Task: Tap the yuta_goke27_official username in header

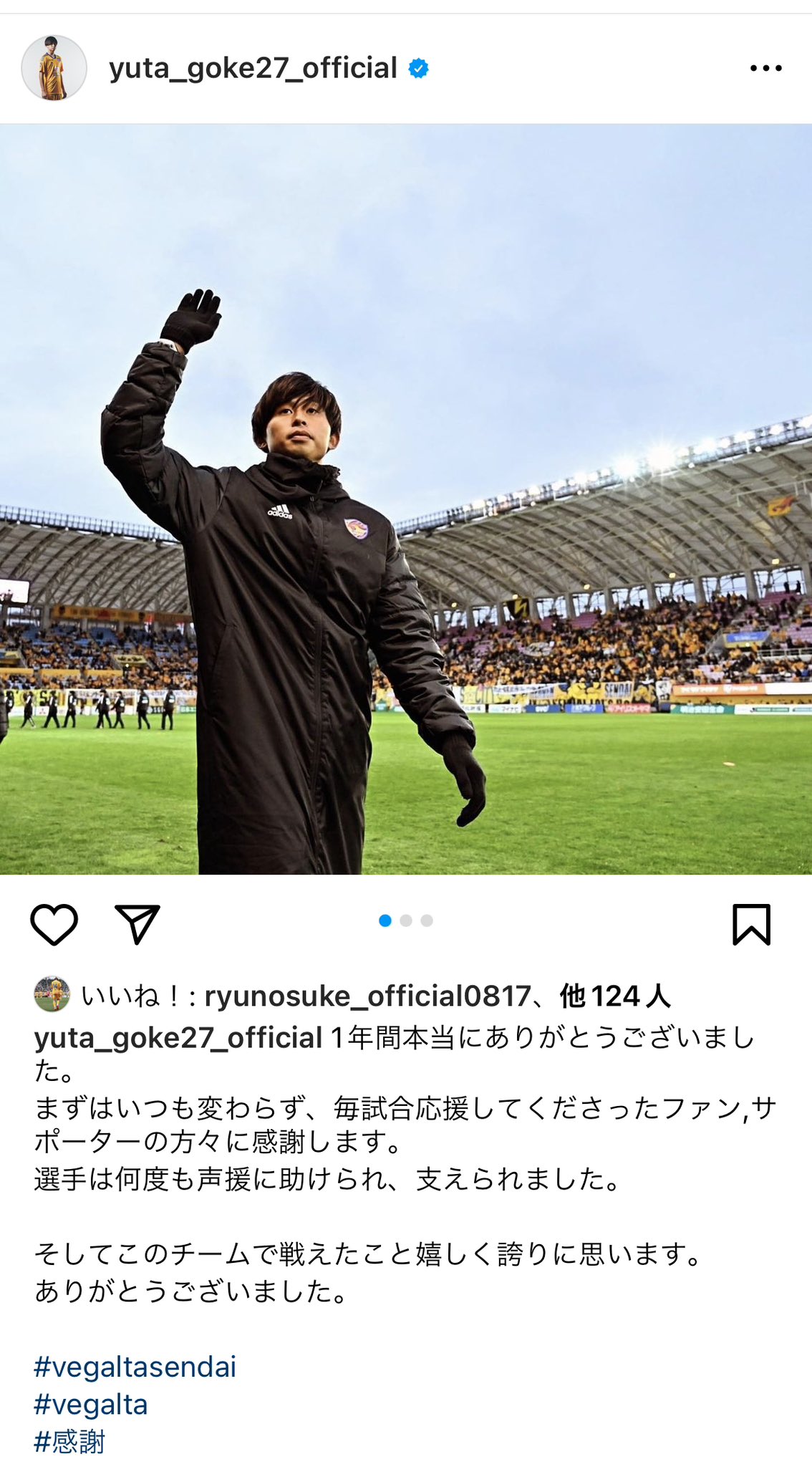Action: (x=253, y=68)
